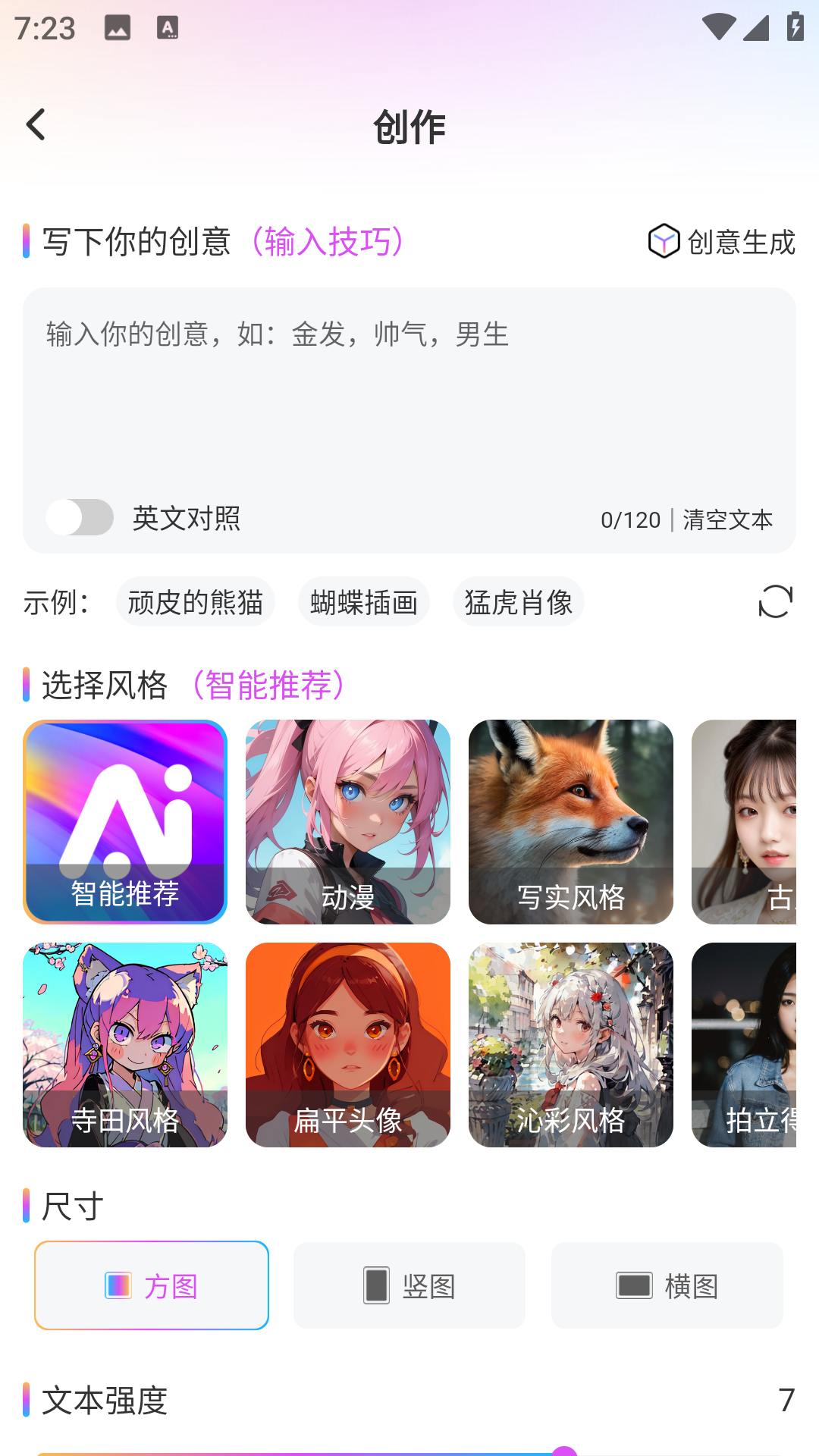Pick the 猛虎肖像 example chip
819x1456 pixels.
[x=518, y=601]
